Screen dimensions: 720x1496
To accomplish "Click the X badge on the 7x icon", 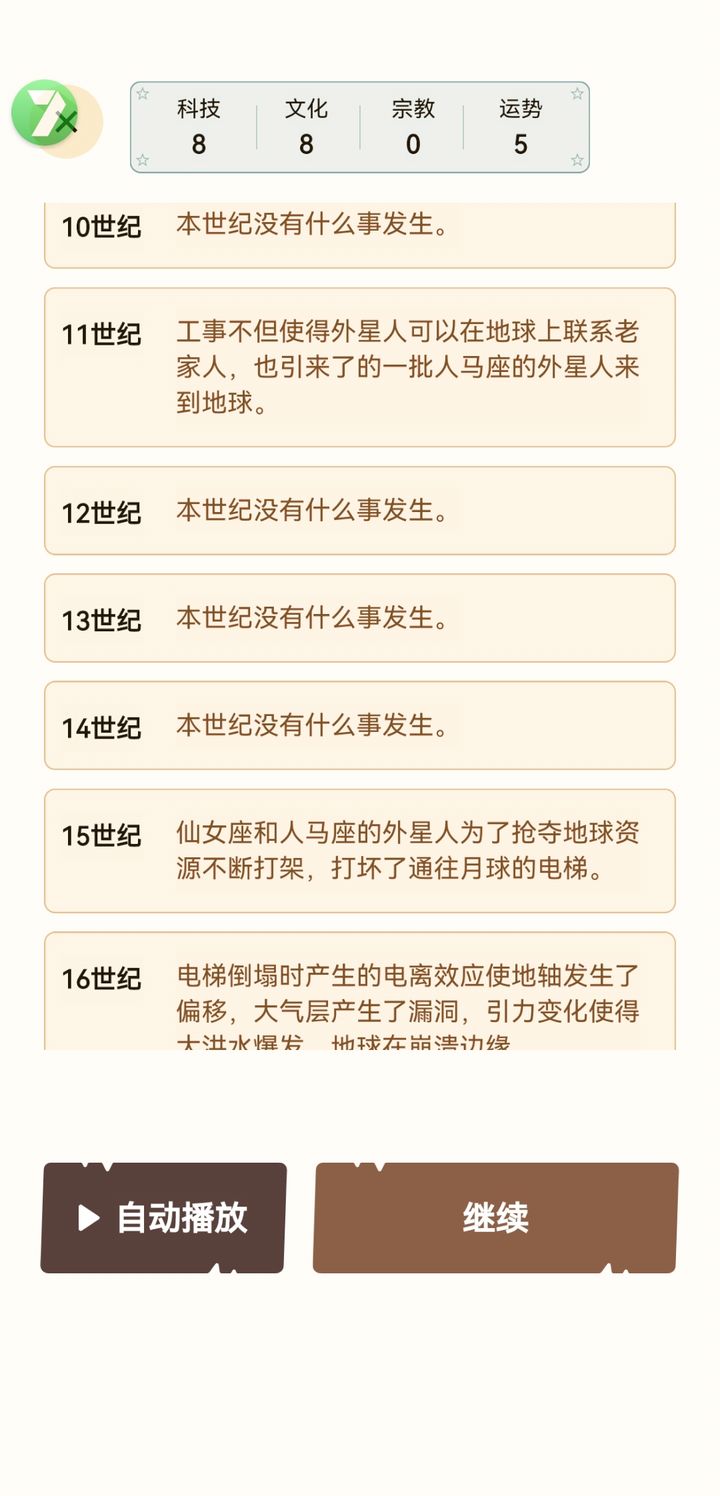I will (x=67, y=126).
